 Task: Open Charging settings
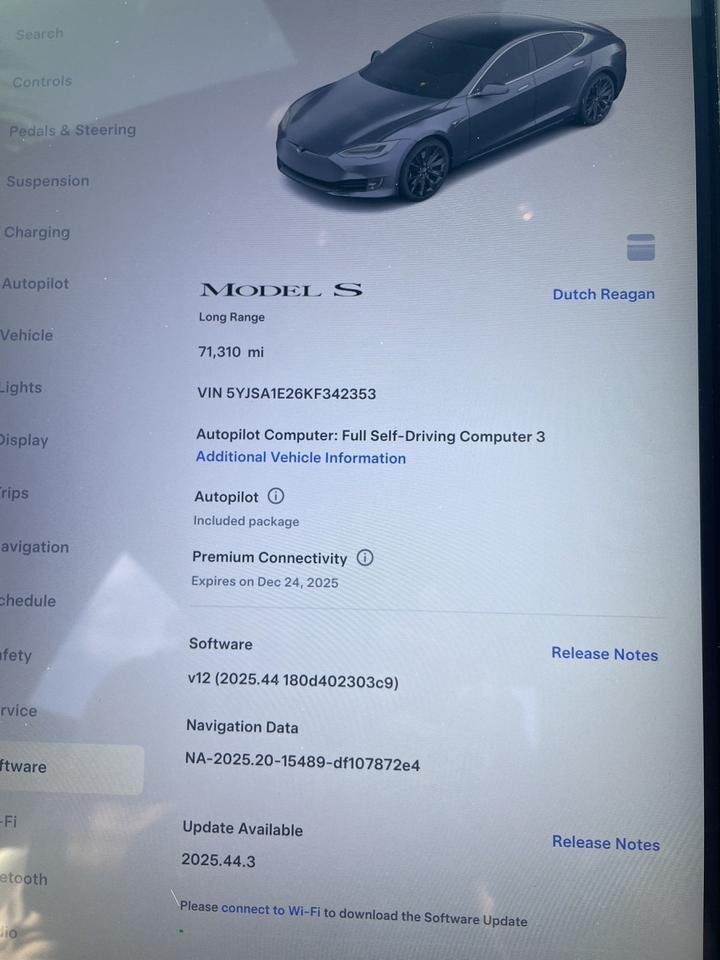(x=38, y=232)
